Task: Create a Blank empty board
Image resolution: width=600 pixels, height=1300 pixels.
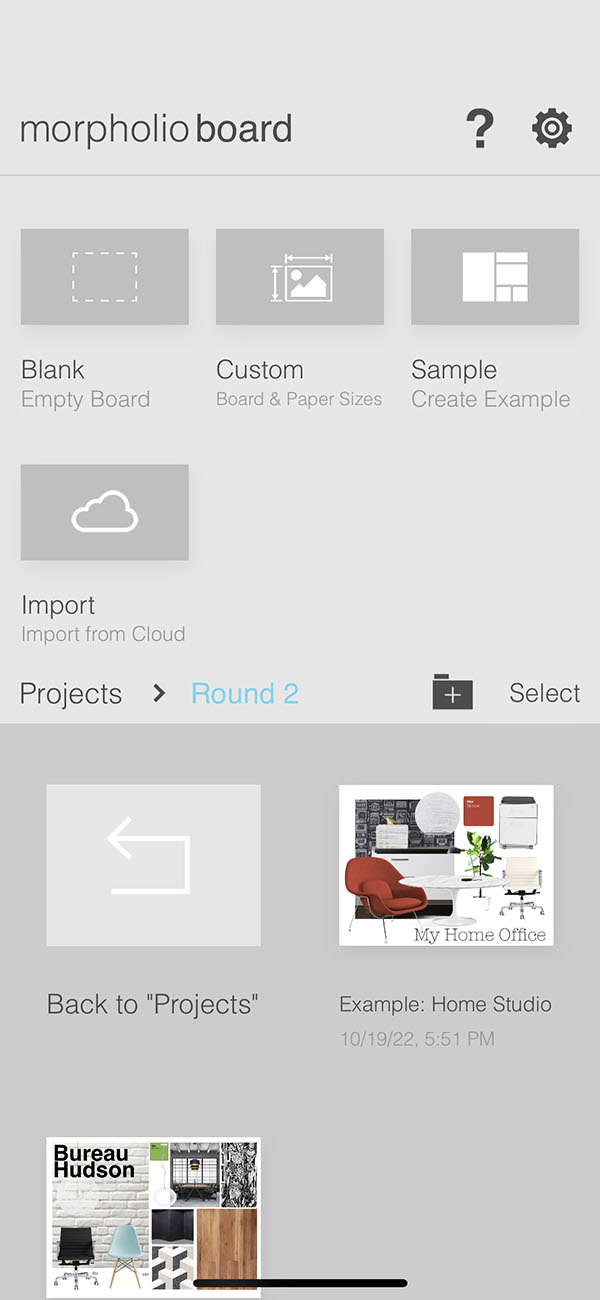Action: 105,277
